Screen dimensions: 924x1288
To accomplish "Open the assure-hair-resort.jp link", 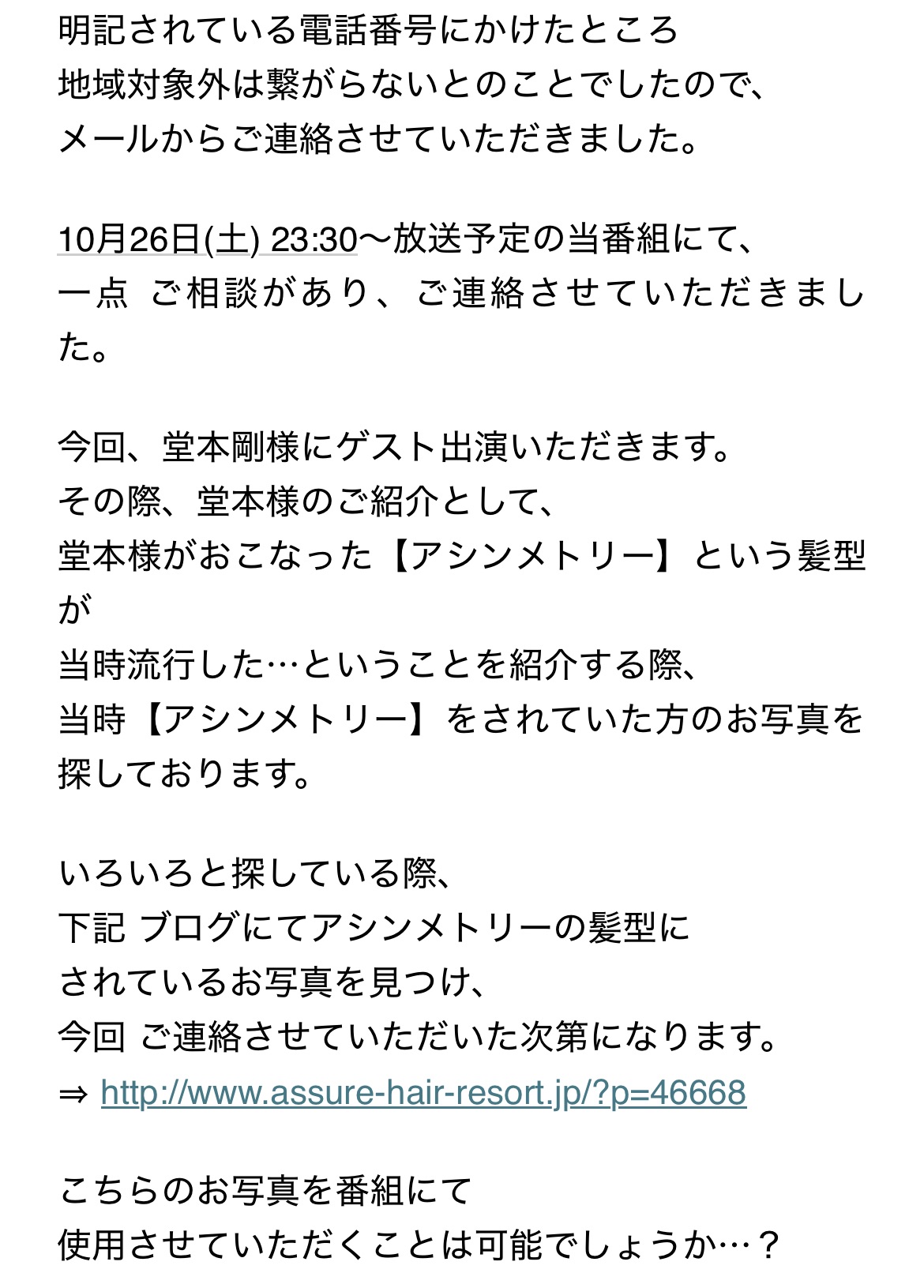I will pos(423,1093).
